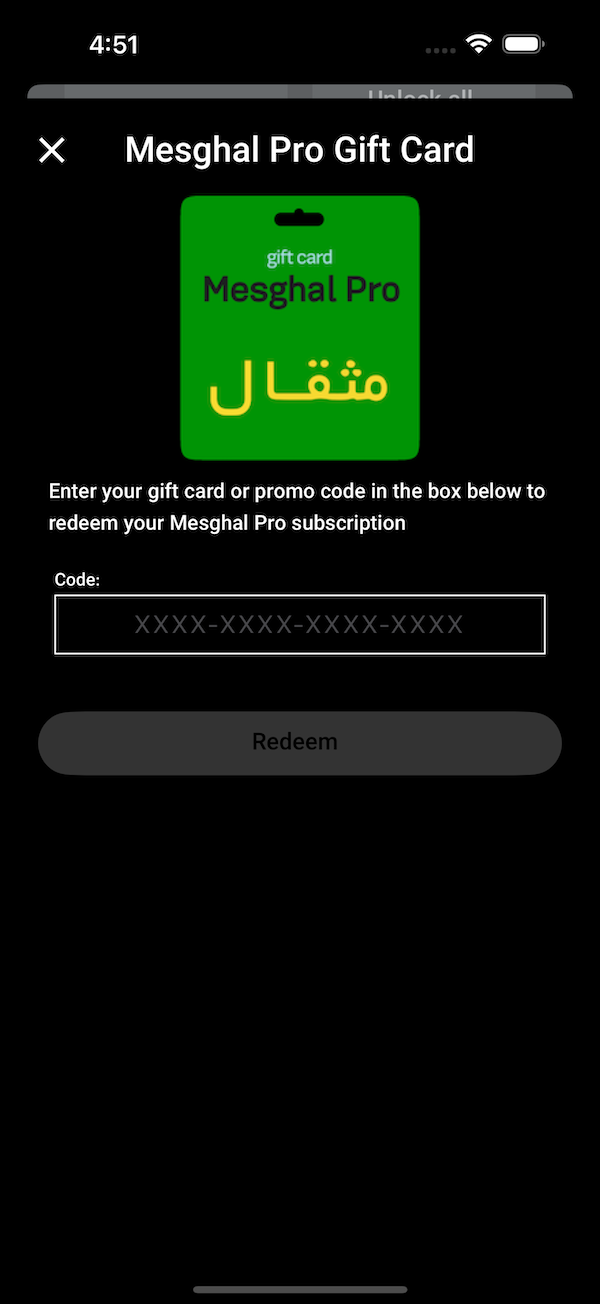
Task: Close the Mesghal Pro Gift Card sheet
Action: [51, 150]
